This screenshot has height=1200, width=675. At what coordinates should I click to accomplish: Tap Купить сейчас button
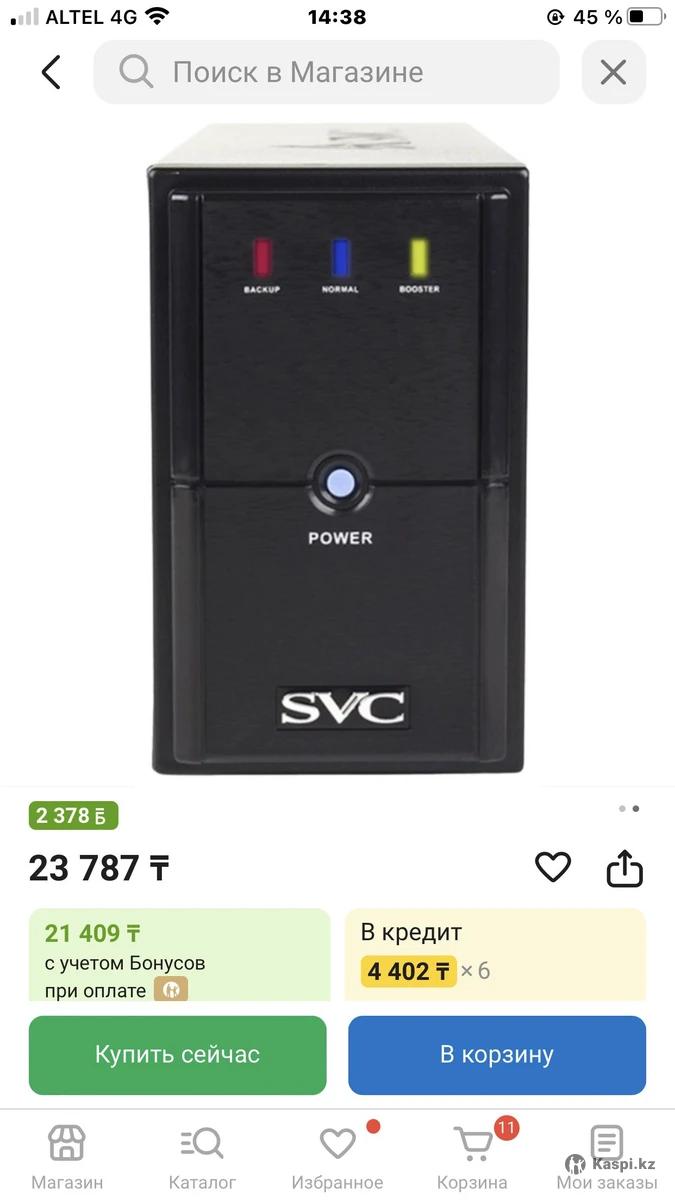[178, 1055]
